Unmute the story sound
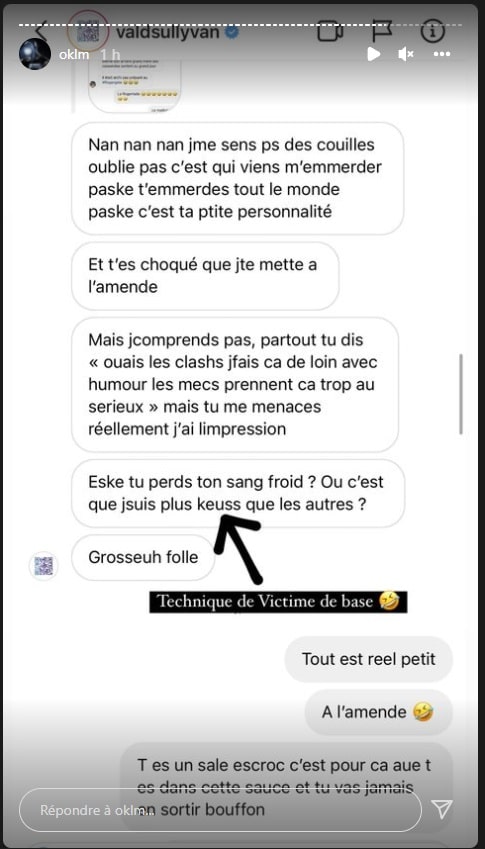Screen dimensions: 485x849 405,54
